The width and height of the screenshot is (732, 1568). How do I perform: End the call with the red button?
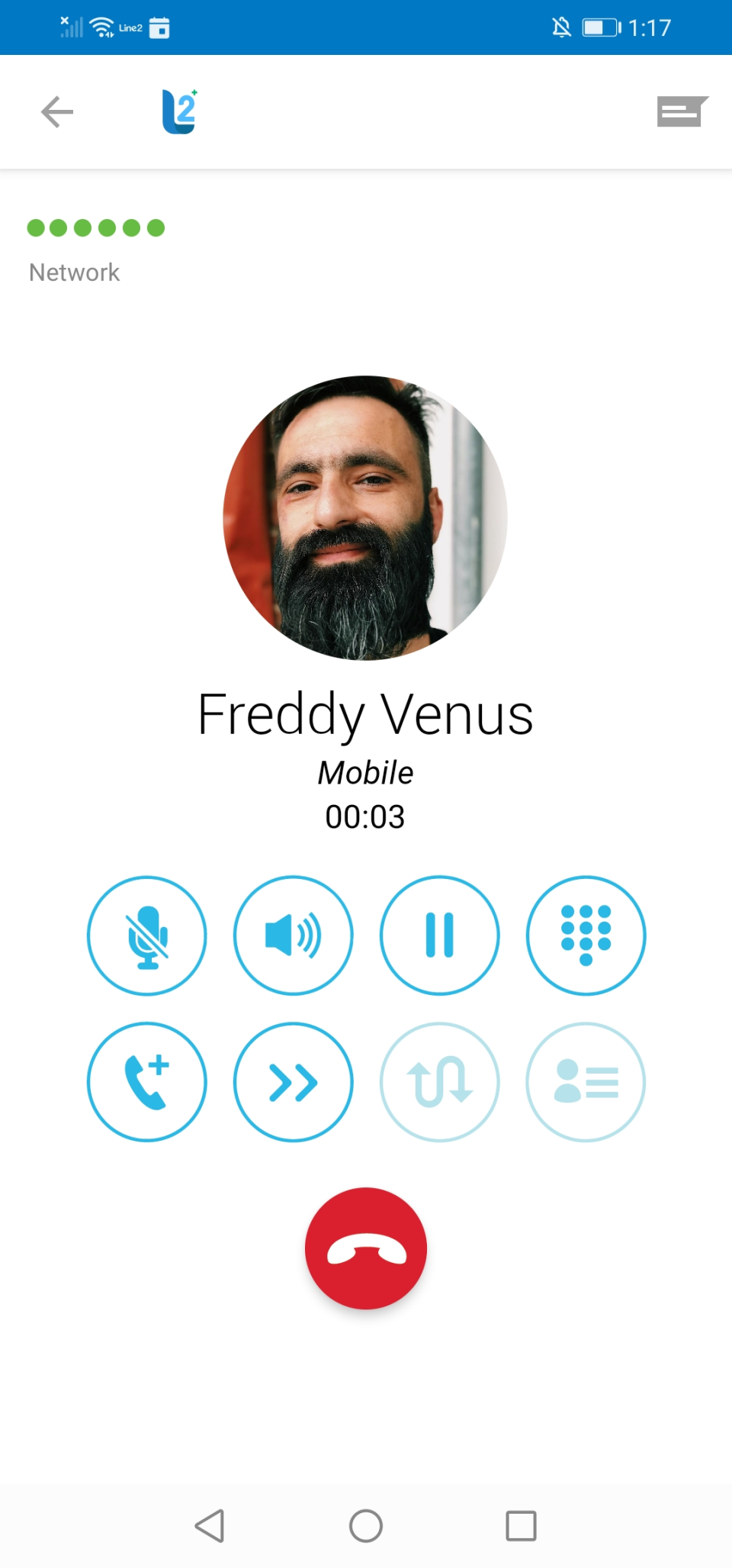[365, 1247]
